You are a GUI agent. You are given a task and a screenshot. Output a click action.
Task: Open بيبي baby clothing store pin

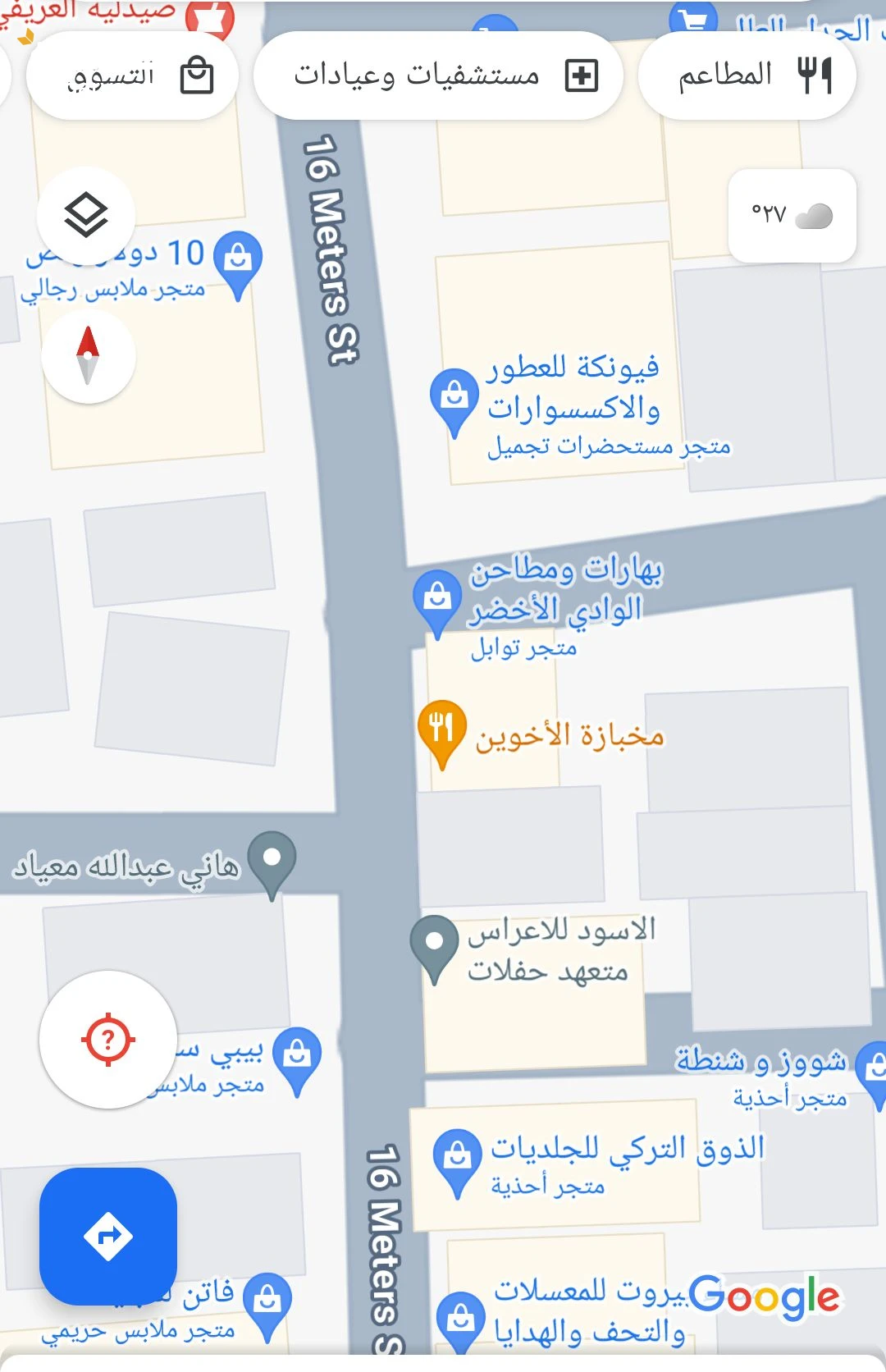tap(297, 1055)
